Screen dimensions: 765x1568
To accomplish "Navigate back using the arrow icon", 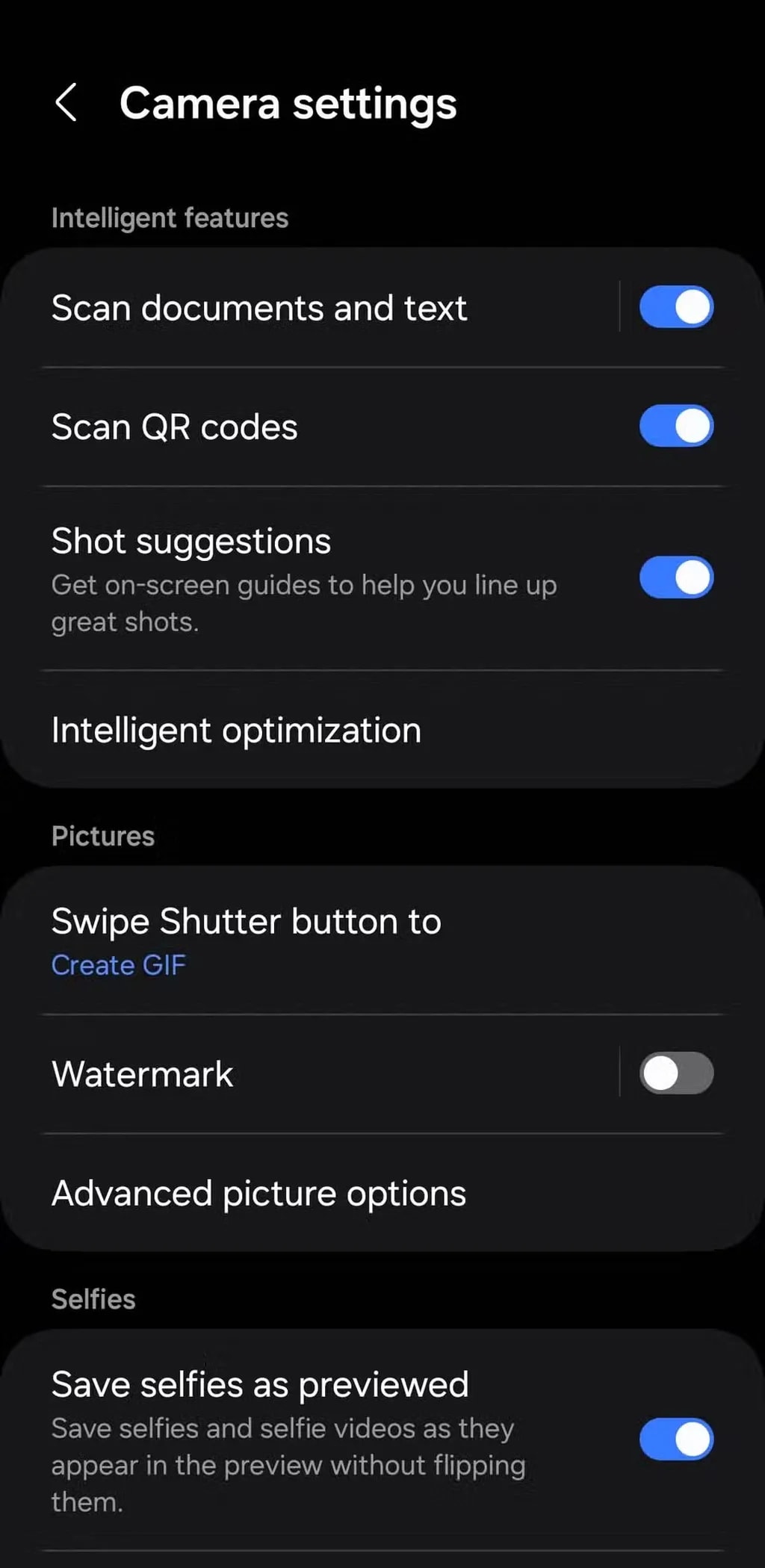I will (67, 102).
